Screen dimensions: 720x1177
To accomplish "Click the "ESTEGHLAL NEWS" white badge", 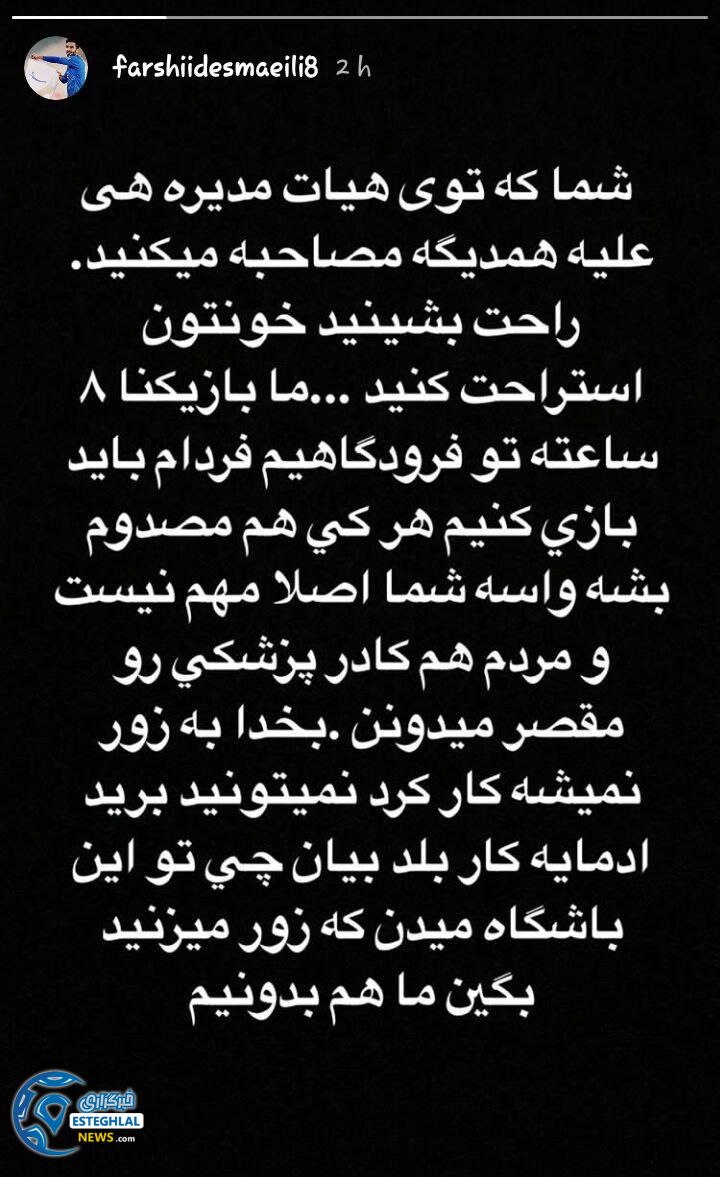I will click(105, 1121).
